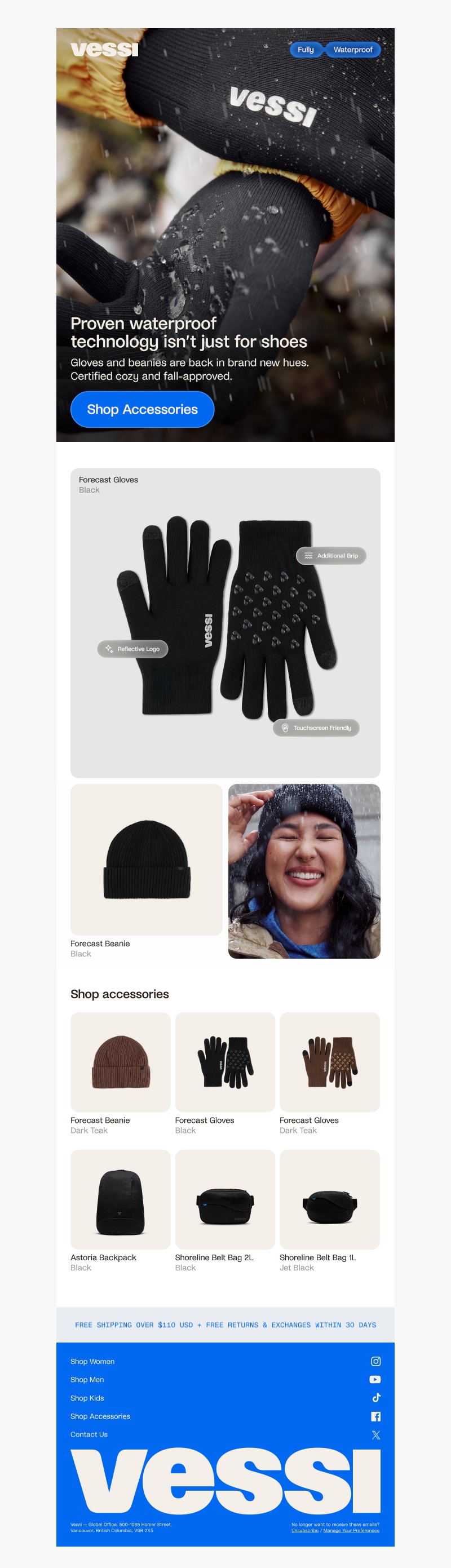Go to Shop Men in the footer

(87, 1379)
